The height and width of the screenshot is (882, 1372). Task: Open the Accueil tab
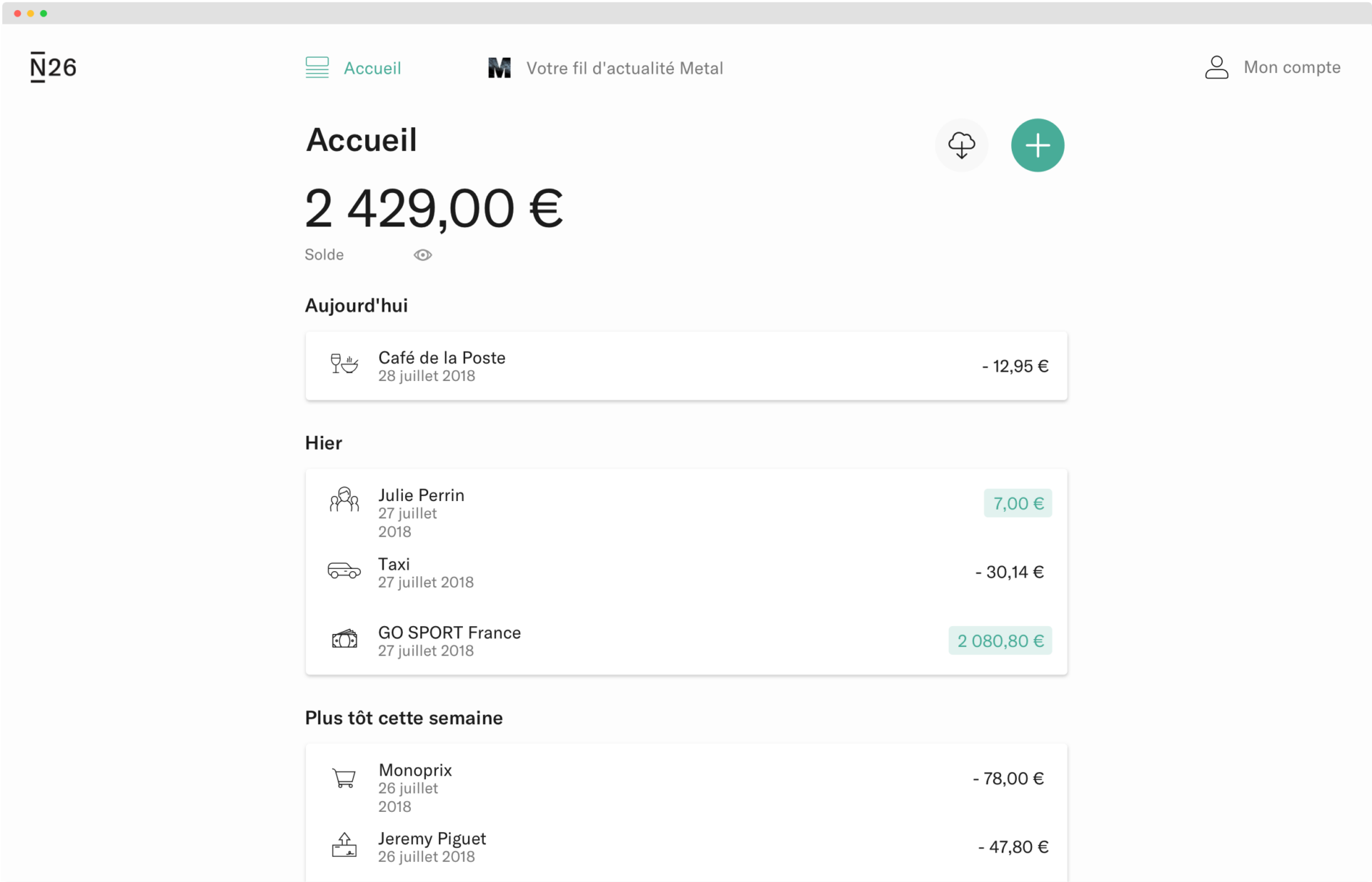tap(354, 68)
